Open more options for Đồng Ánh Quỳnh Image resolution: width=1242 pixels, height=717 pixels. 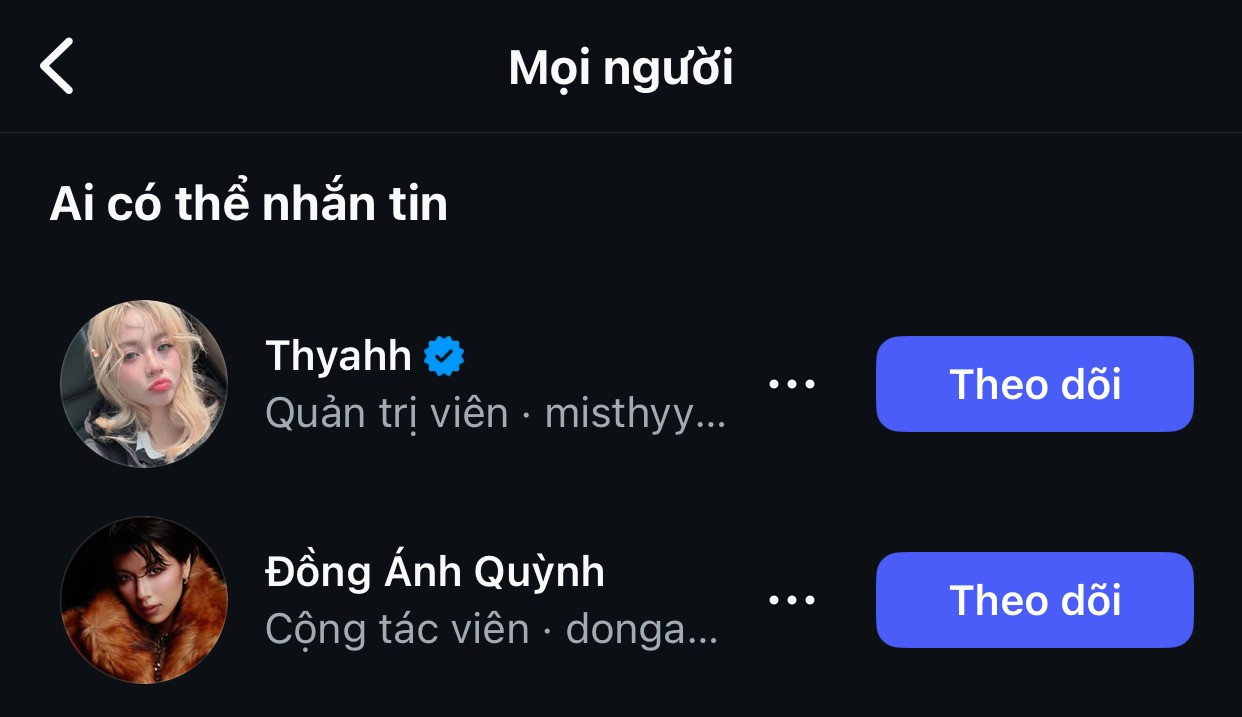pos(792,600)
